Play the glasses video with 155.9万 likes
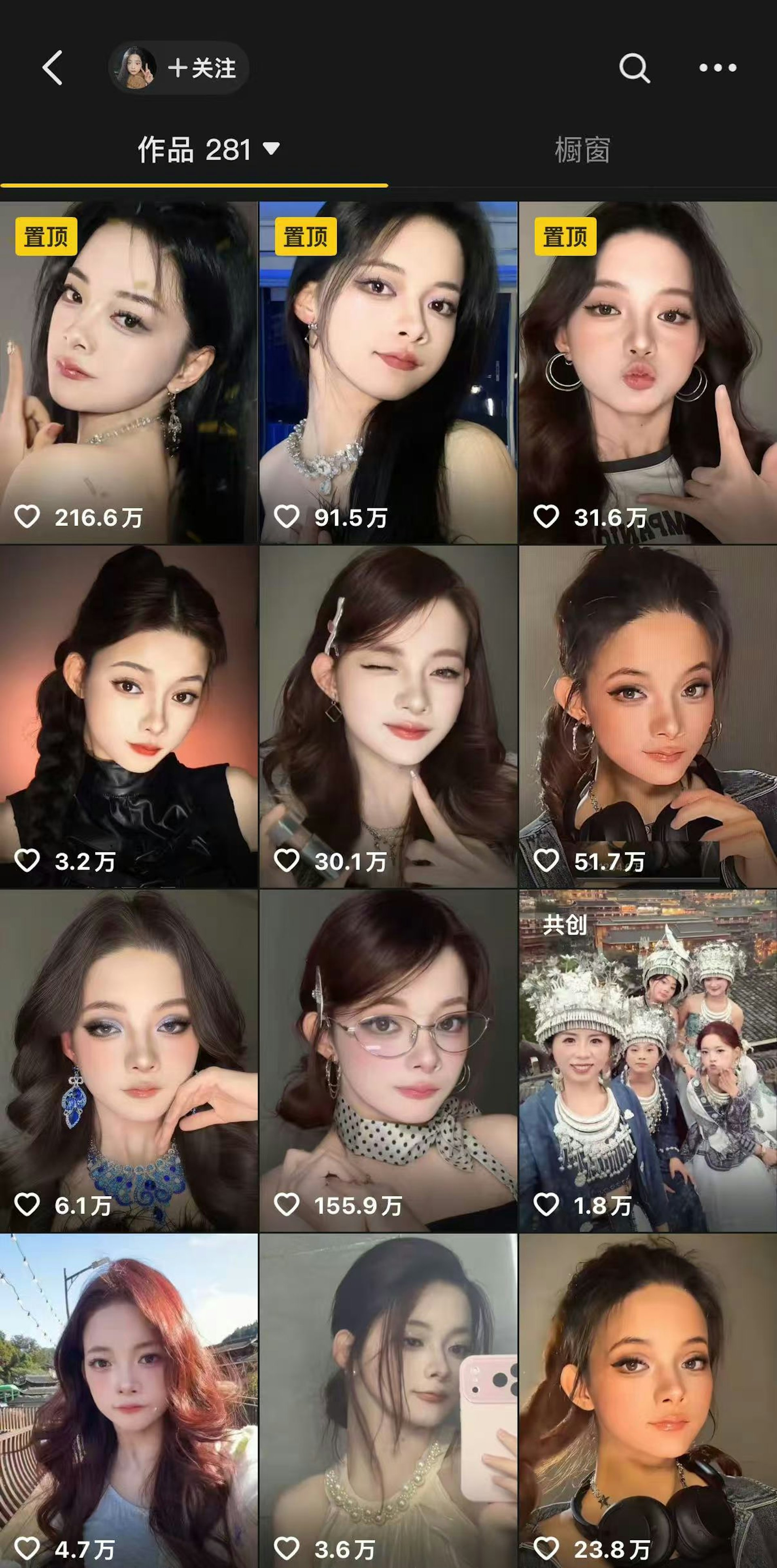Viewport: 777px width, 1568px height. (388, 1060)
